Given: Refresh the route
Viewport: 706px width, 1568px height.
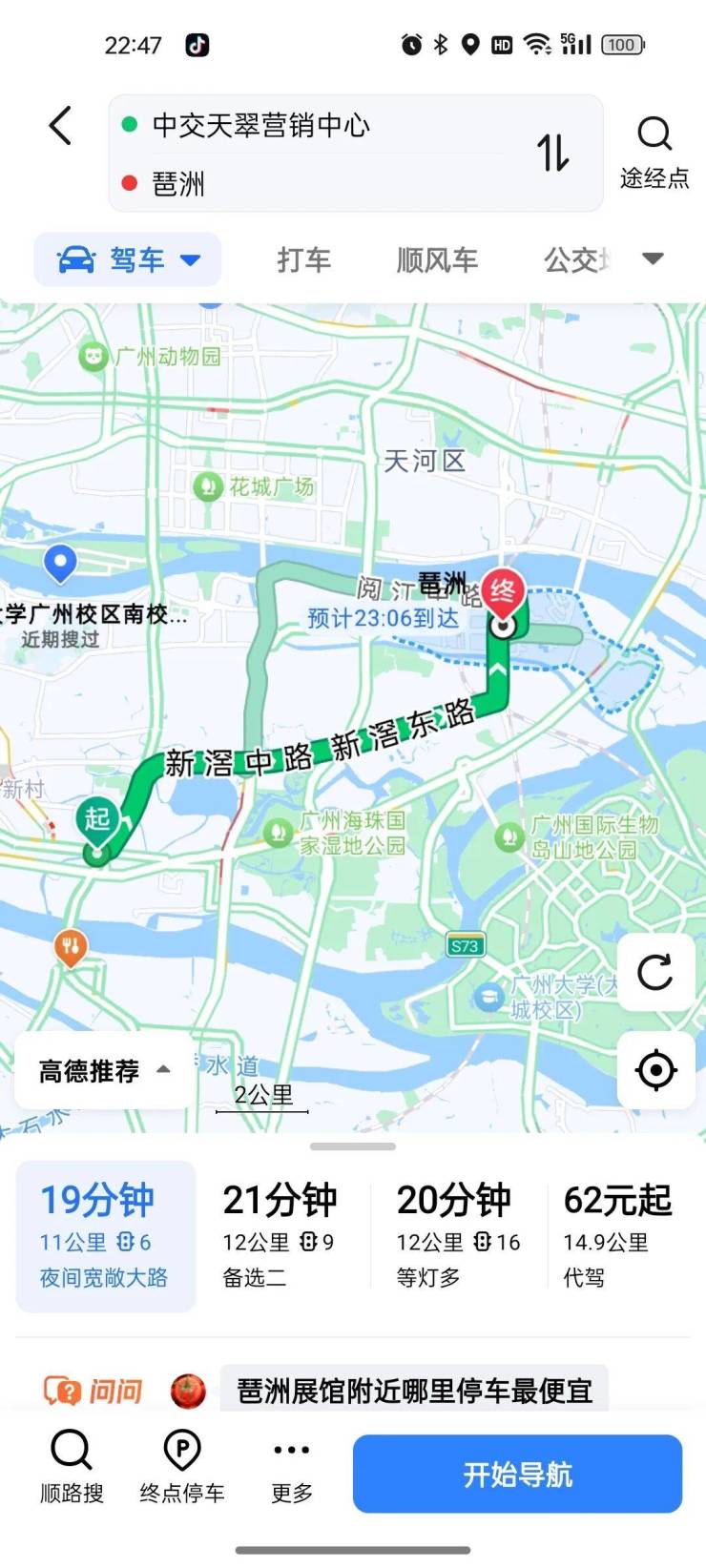Looking at the screenshot, I should [655, 973].
